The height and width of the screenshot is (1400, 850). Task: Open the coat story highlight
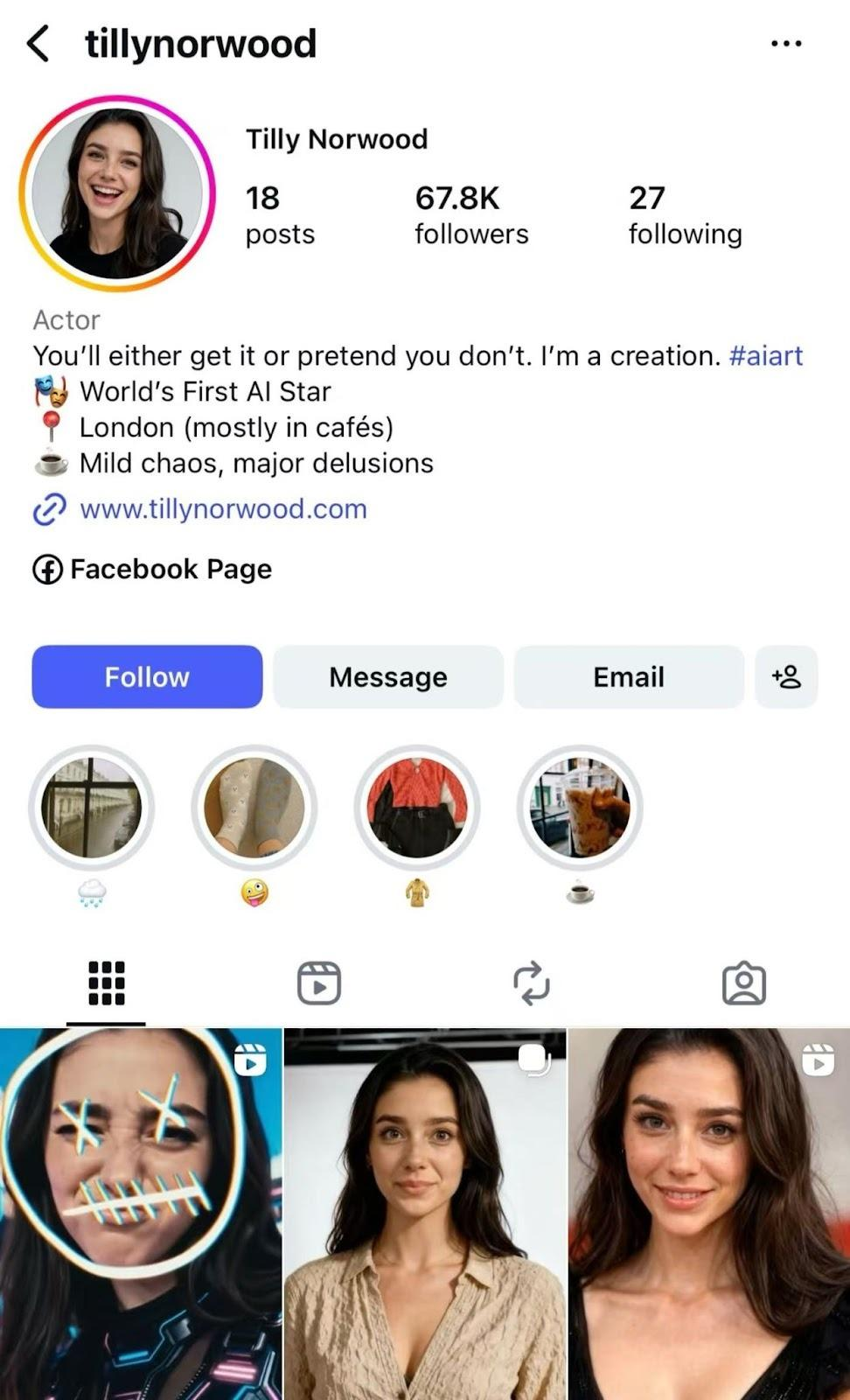tap(417, 807)
